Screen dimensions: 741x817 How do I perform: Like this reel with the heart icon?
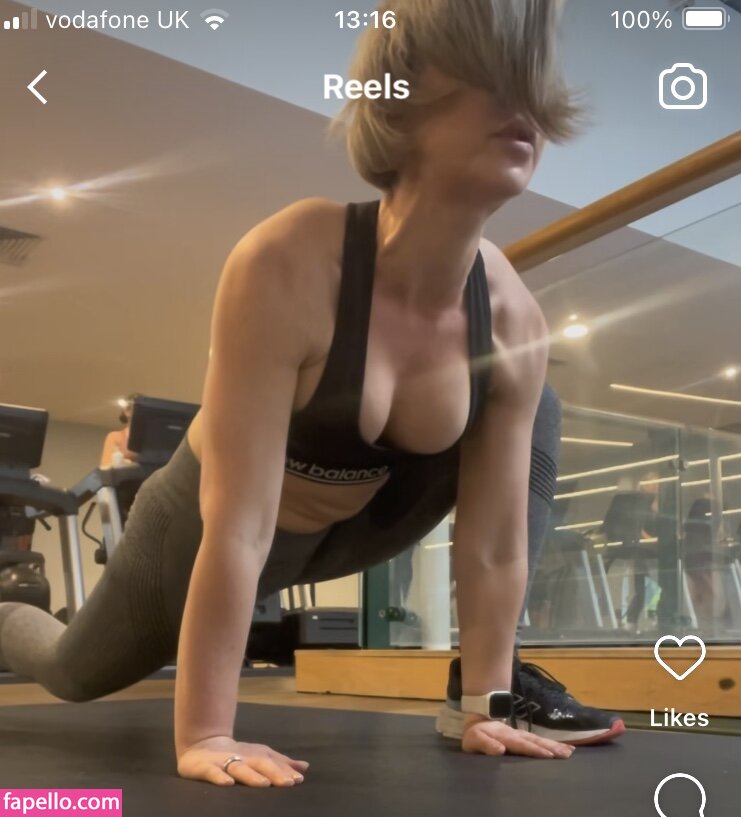680,659
